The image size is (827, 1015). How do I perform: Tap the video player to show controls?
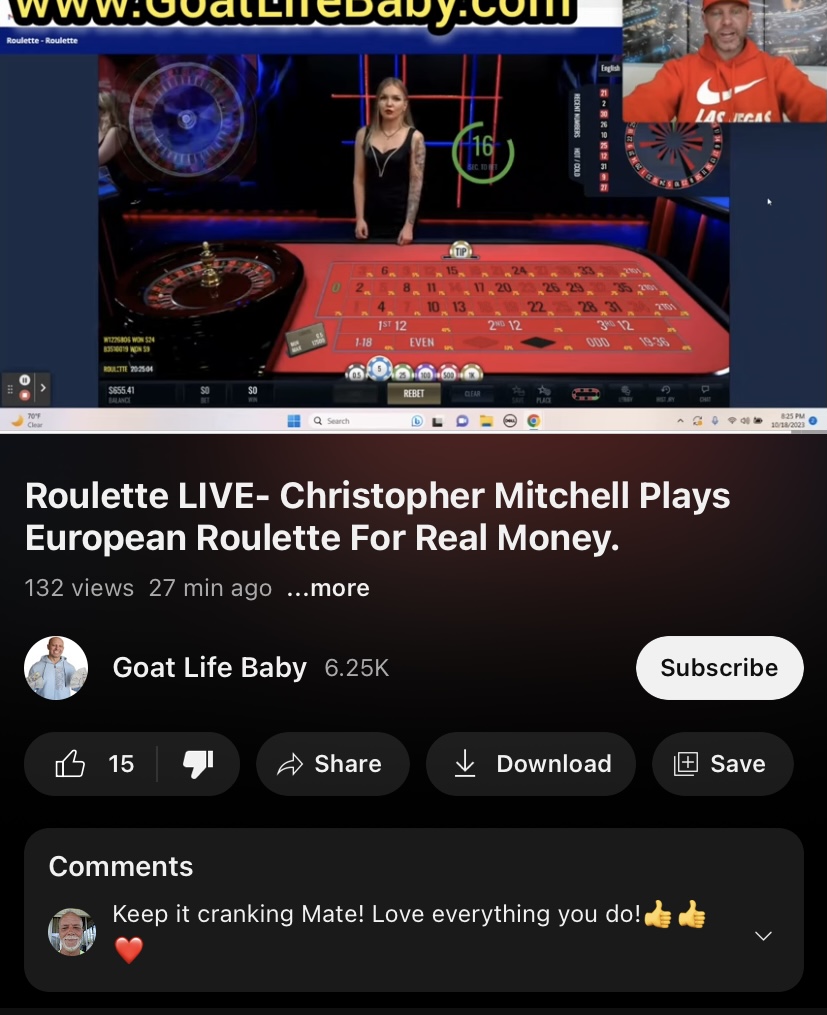(x=413, y=215)
